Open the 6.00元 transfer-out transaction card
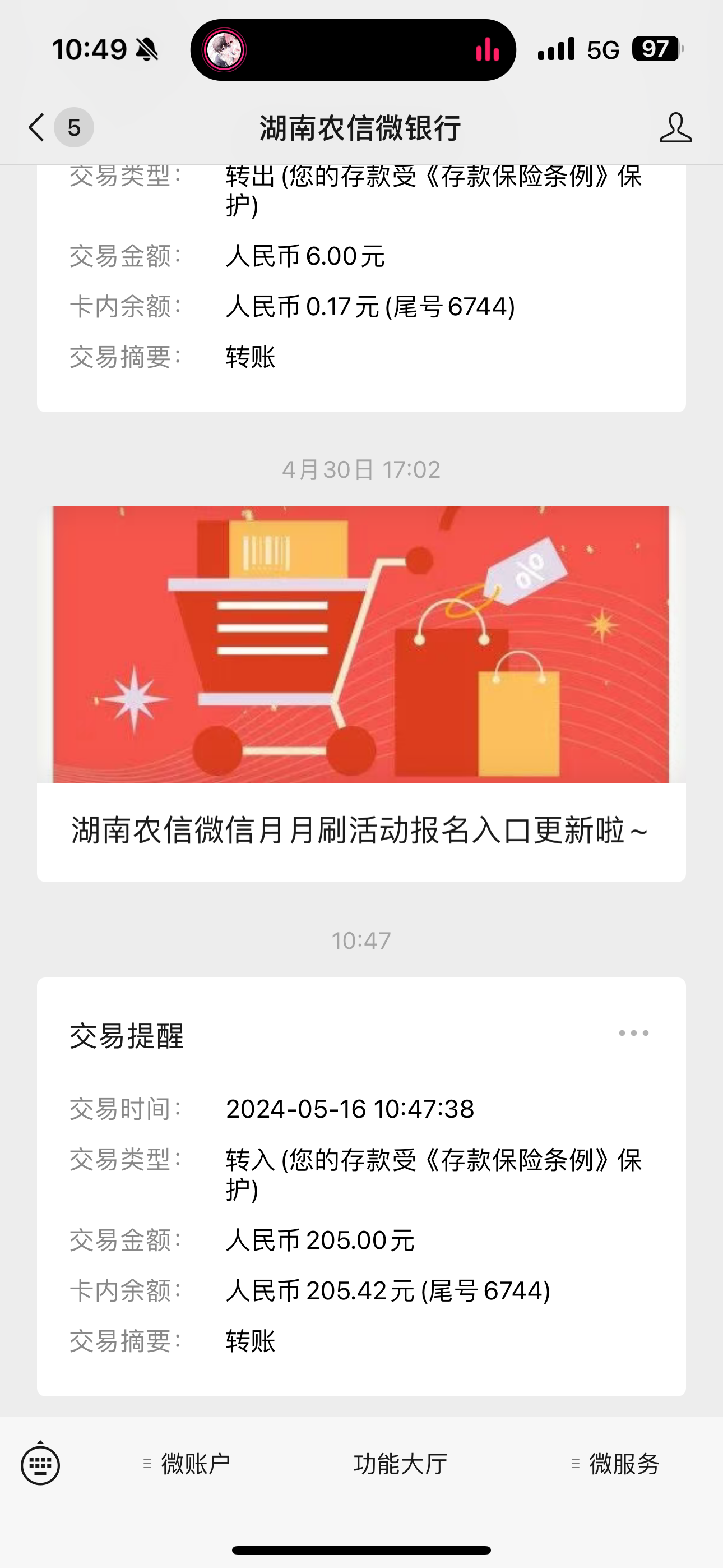Screen dimensions: 723x1568 [x=361, y=286]
